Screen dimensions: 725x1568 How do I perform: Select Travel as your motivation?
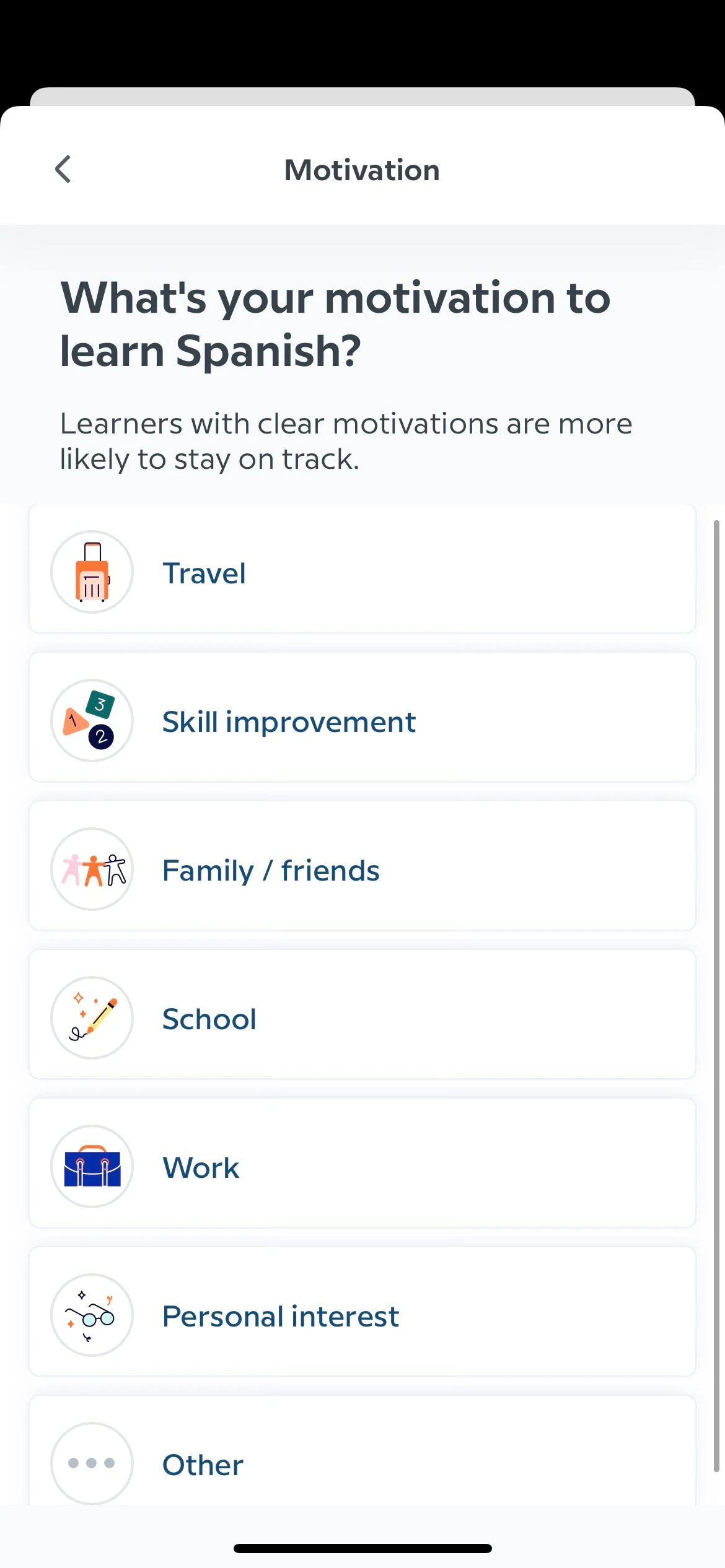(x=362, y=568)
